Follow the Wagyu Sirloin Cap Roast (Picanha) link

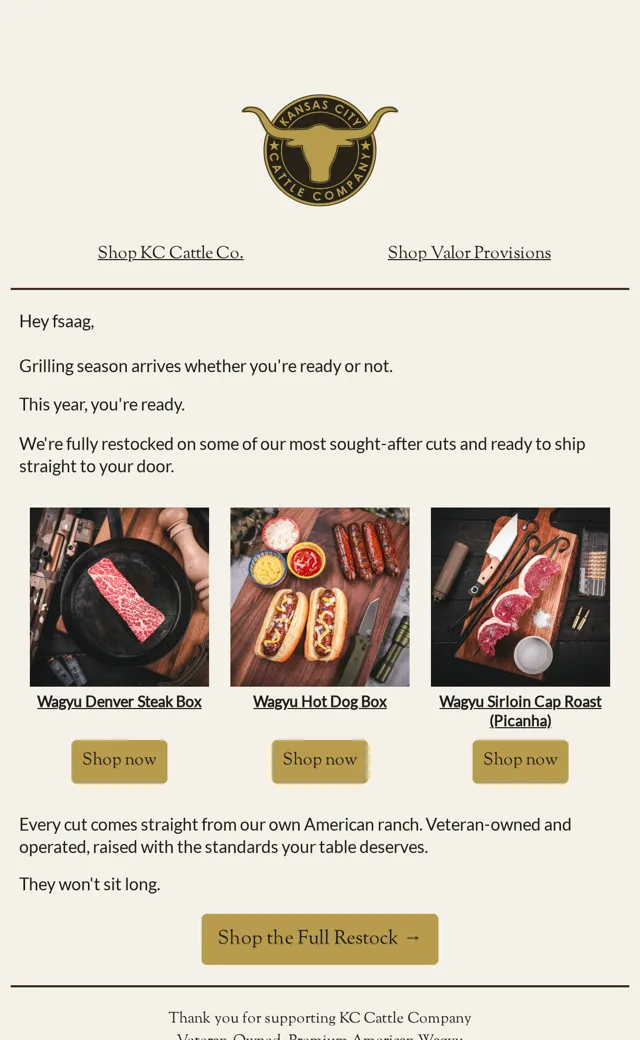coord(520,711)
